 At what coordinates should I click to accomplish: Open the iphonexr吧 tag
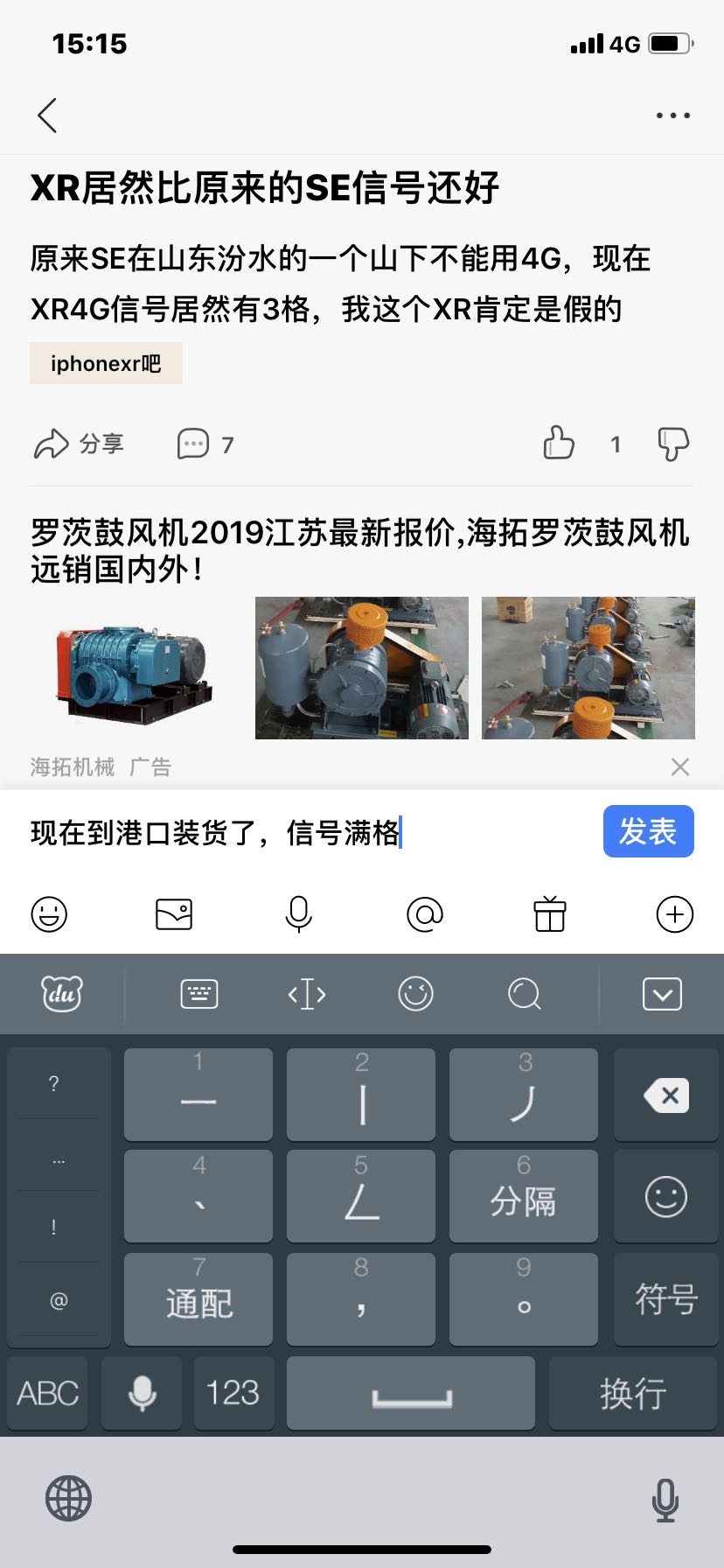(x=106, y=363)
